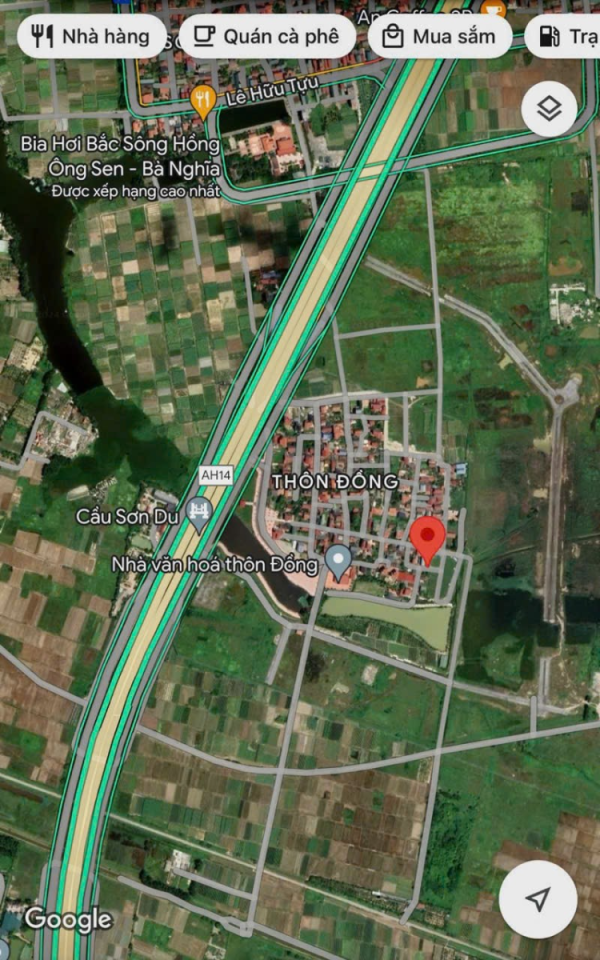Tap the red dropped pin

(428, 540)
